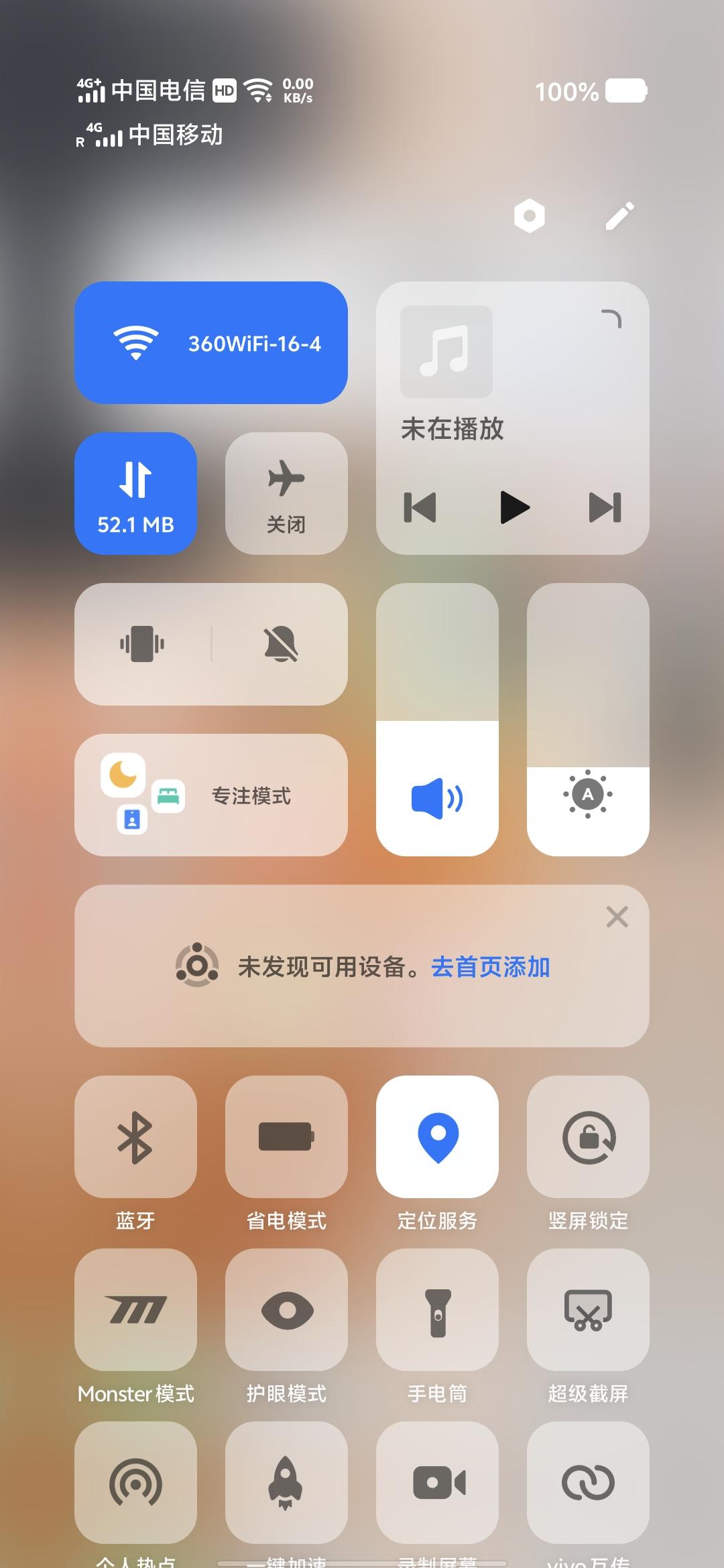Screen dimensions: 724x1568
Task: Turn on the 手电筒 flashlight
Action: tap(437, 1309)
